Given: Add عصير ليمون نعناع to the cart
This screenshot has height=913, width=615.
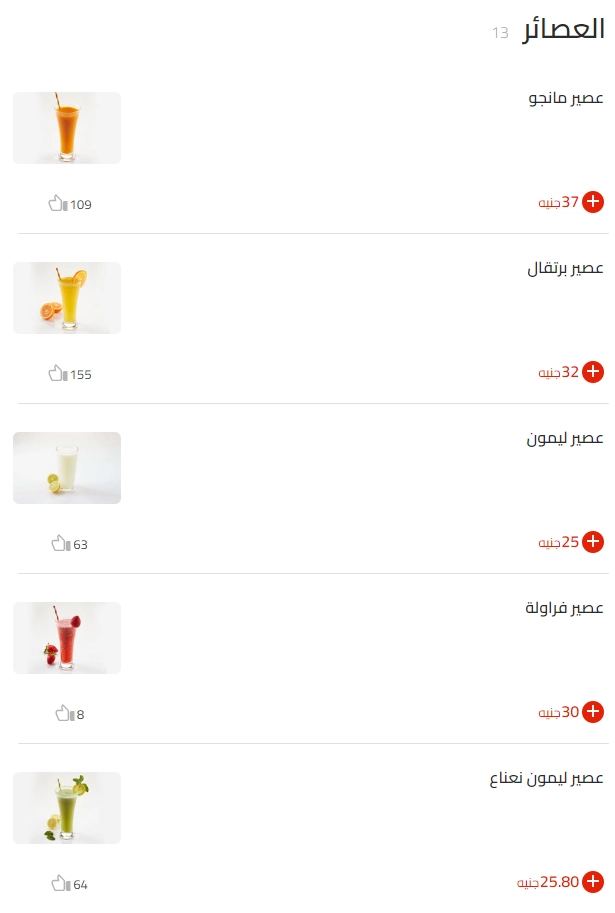Looking at the screenshot, I should click(x=593, y=882).
